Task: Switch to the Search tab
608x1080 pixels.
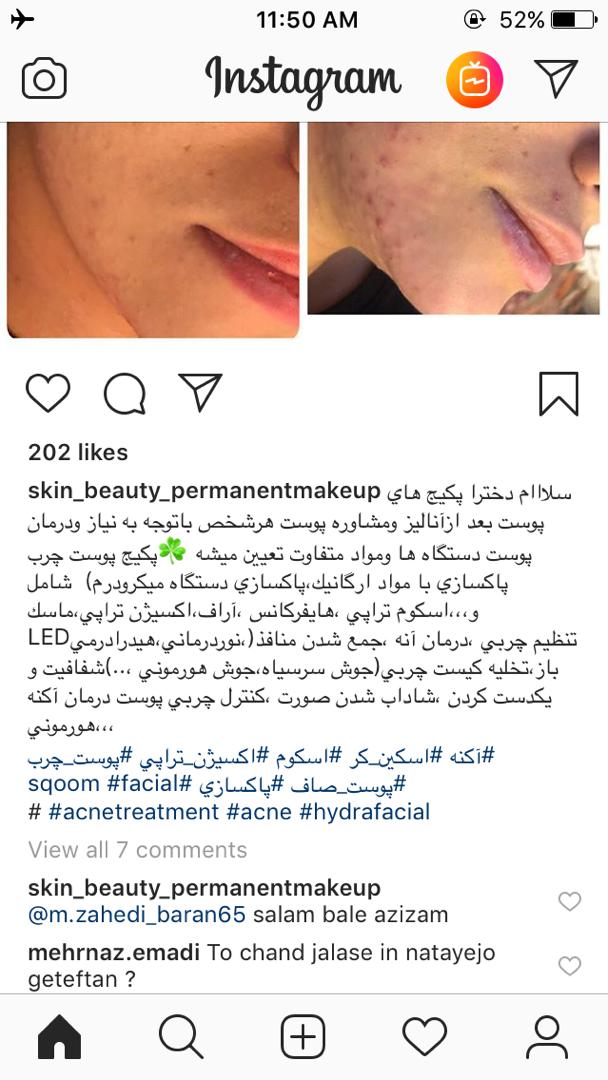Action: [181, 1037]
